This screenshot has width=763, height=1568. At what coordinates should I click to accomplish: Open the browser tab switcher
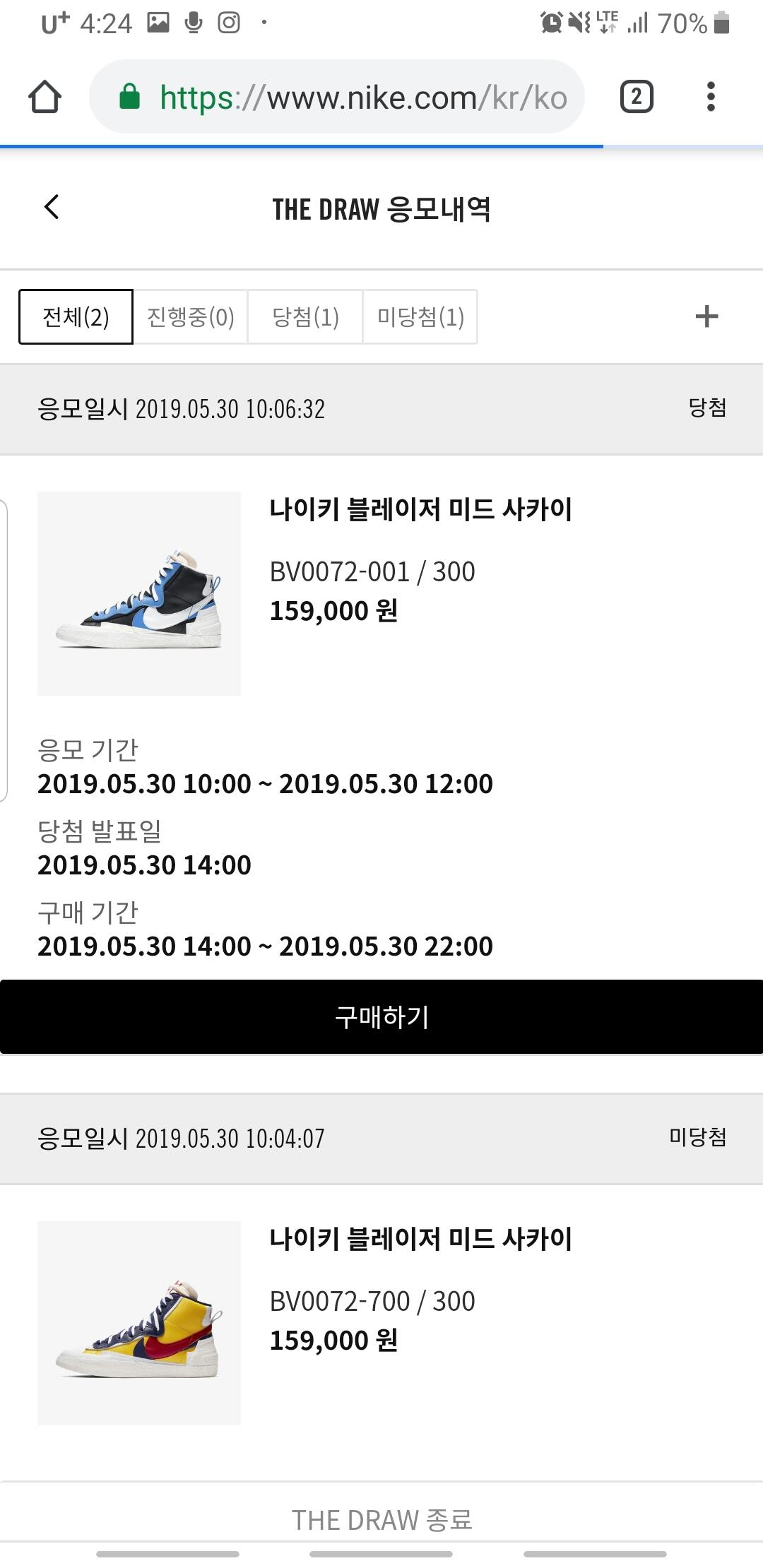tap(636, 97)
